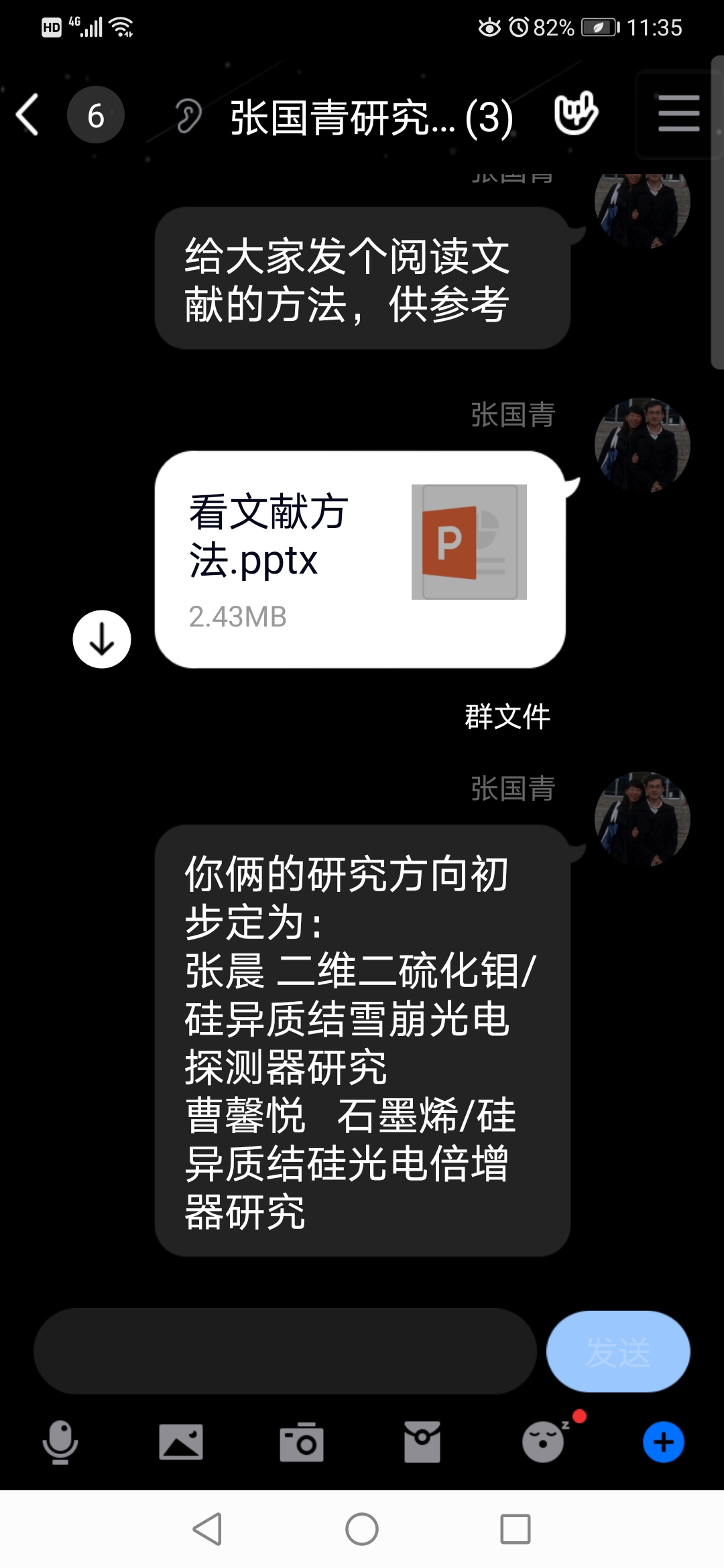724x1568 pixels.
Task: Focus the message input field
Action: click(x=285, y=1351)
